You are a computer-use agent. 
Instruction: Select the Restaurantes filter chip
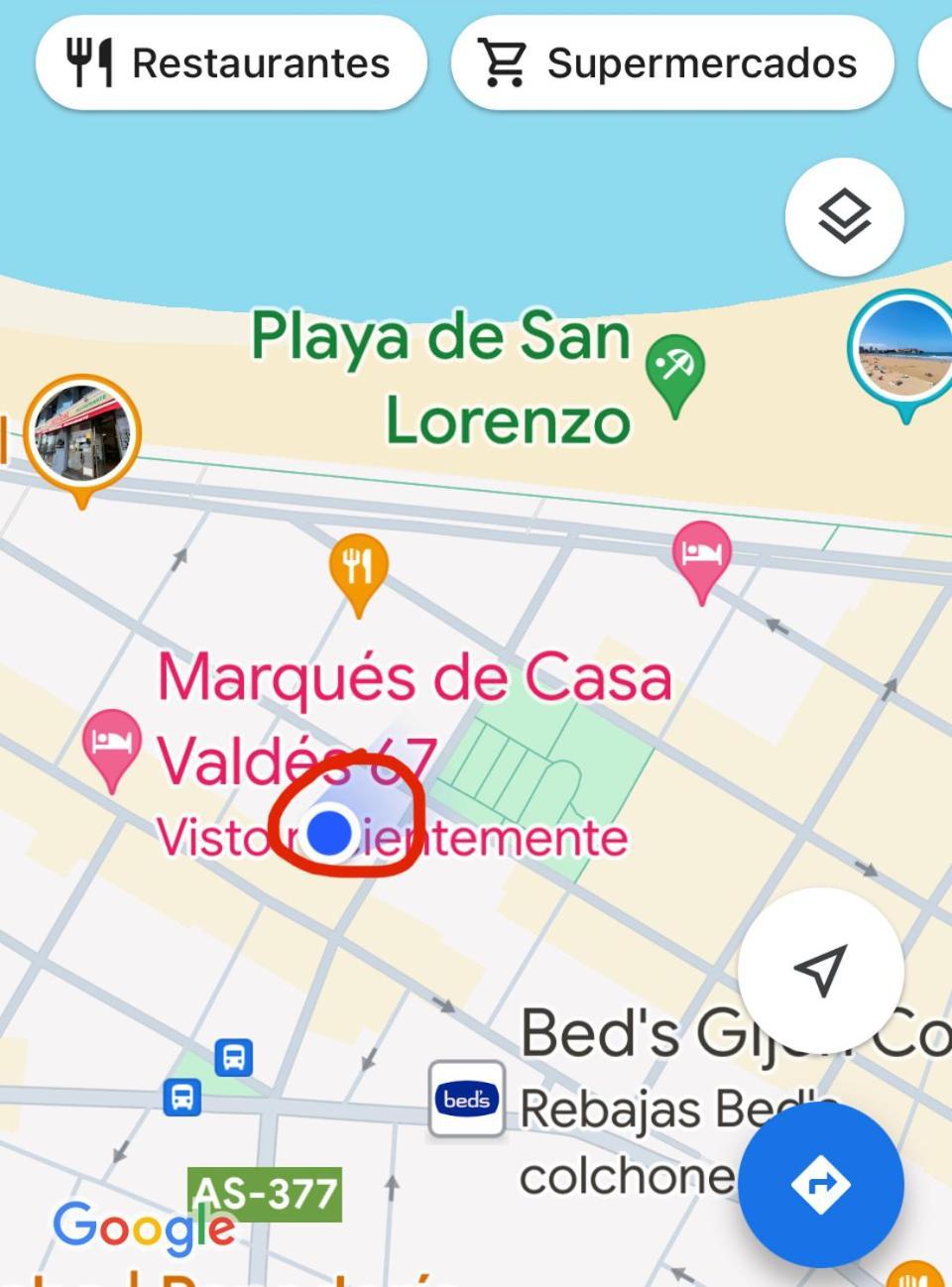(x=230, y=63)
